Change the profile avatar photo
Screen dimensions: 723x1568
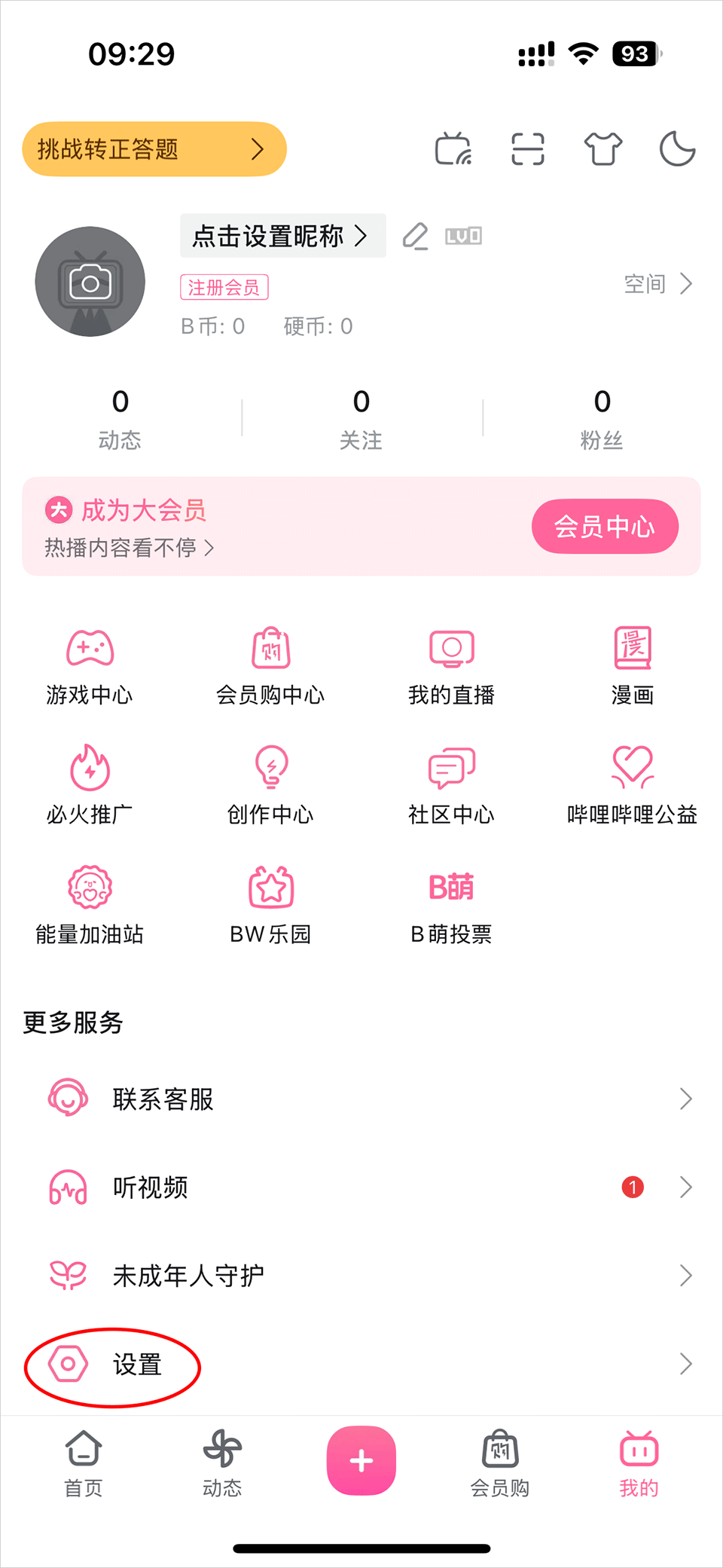90,282
